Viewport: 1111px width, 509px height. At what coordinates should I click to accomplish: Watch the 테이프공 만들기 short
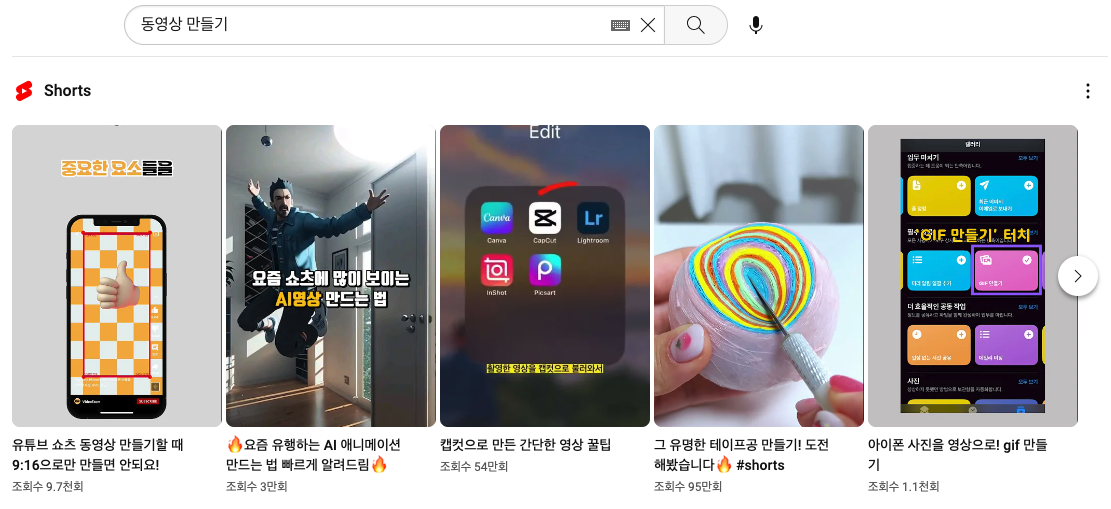759,276
